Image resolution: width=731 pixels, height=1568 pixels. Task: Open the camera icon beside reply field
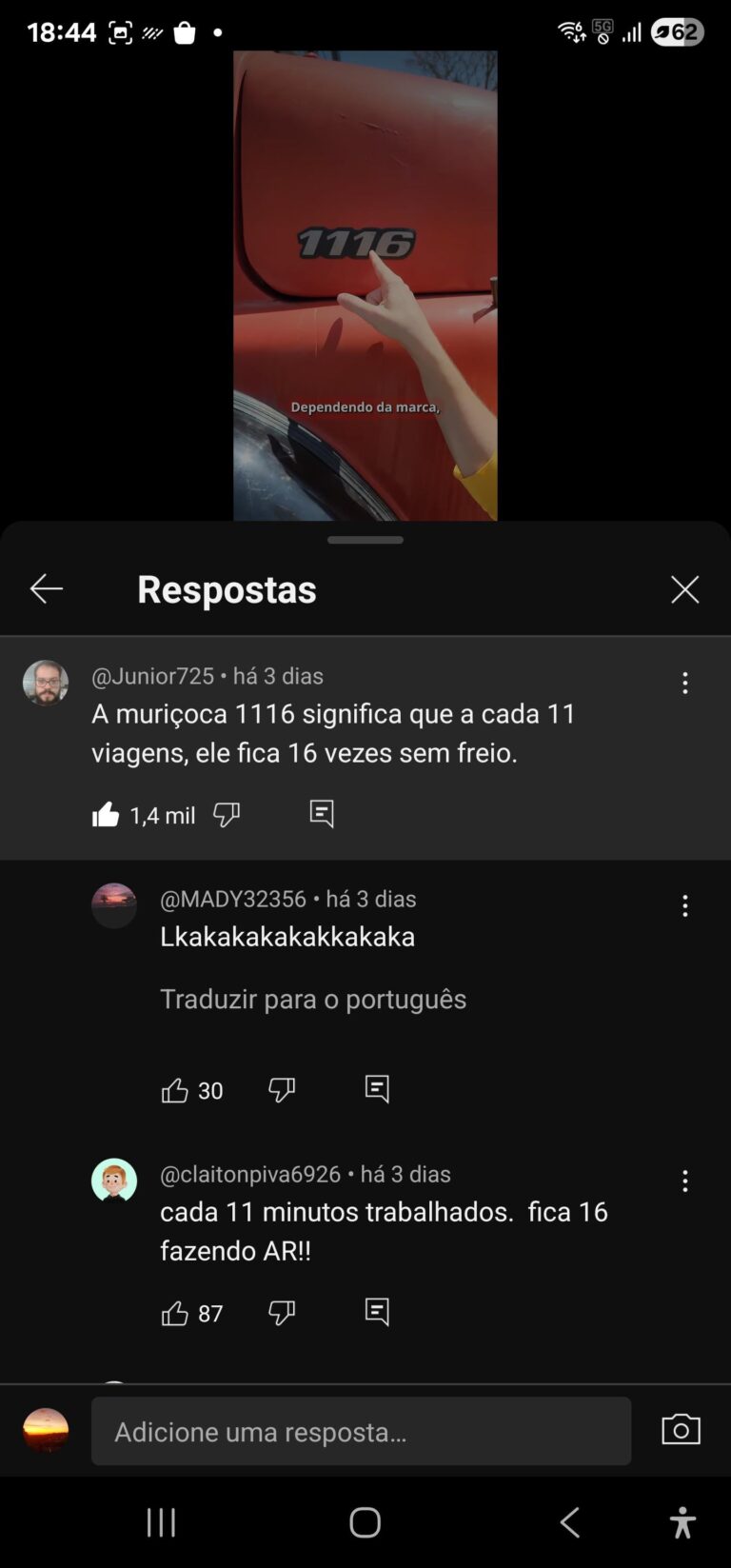pos(681,1430)
